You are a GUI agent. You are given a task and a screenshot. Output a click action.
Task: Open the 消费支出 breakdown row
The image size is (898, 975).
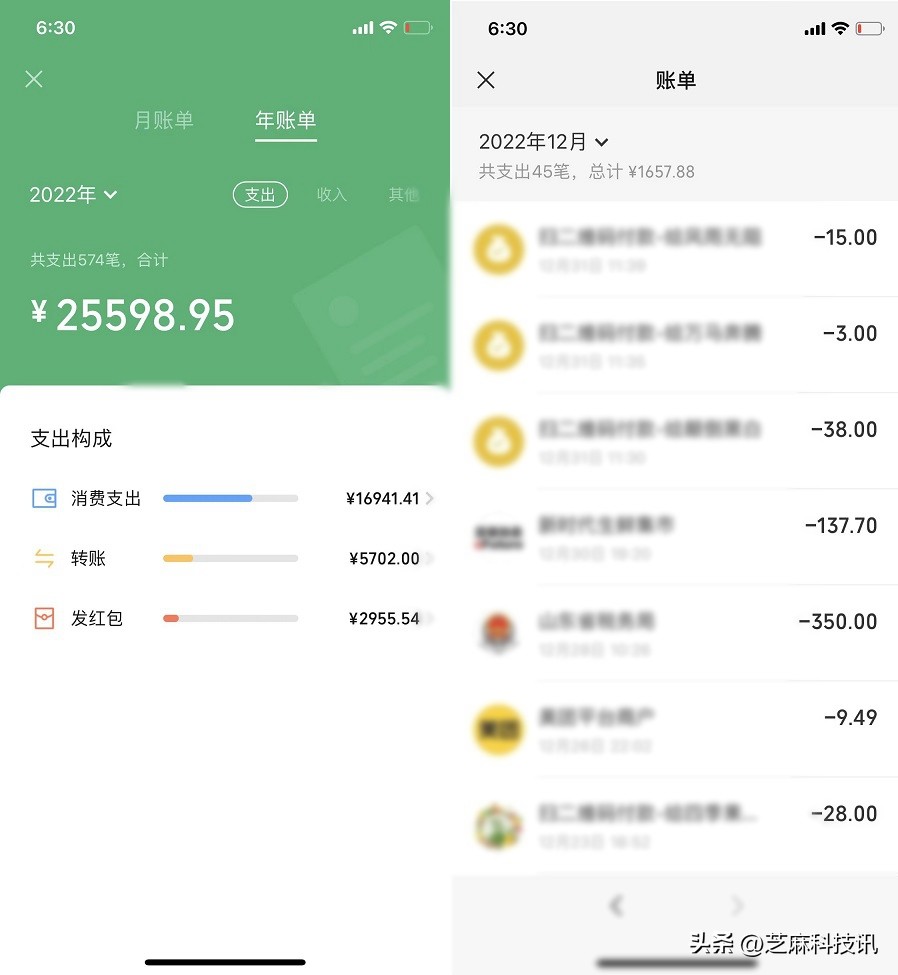[x=230, y=498]
